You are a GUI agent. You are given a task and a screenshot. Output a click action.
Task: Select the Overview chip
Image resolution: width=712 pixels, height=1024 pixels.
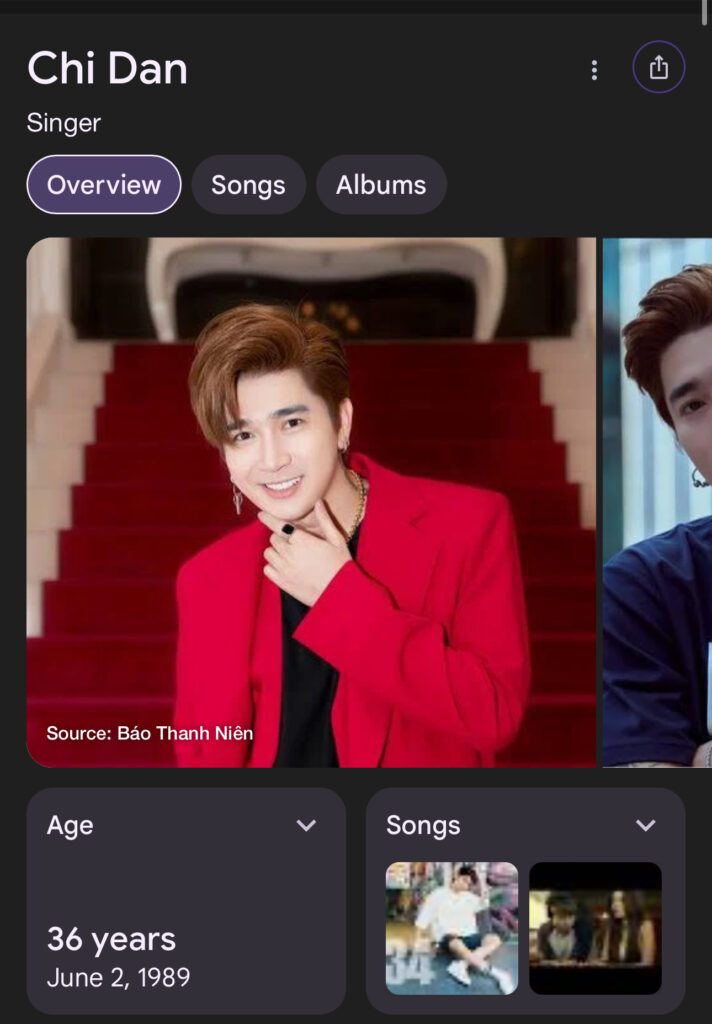pyautogui.click(x=104, y=185)
